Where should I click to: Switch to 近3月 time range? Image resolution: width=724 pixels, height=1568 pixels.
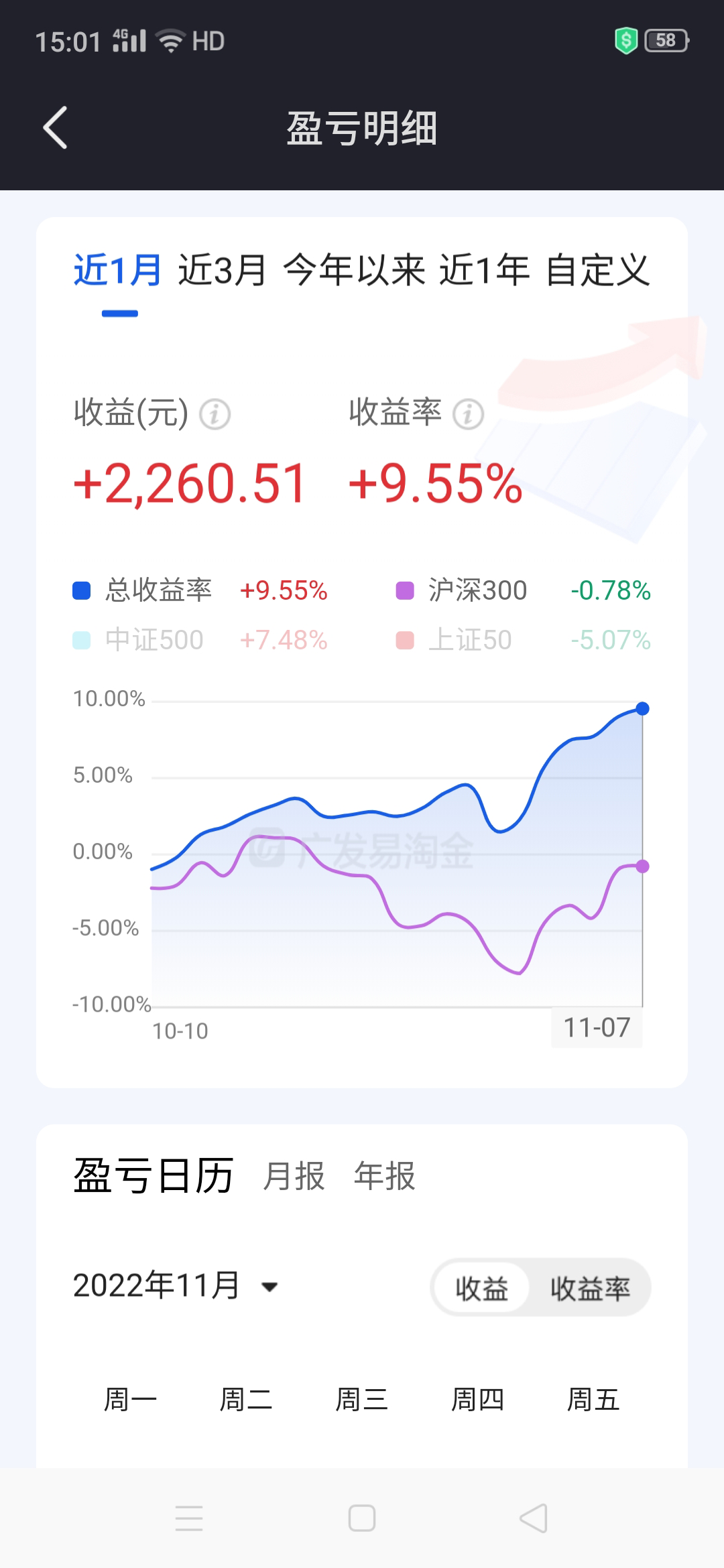tap(222, 271)
